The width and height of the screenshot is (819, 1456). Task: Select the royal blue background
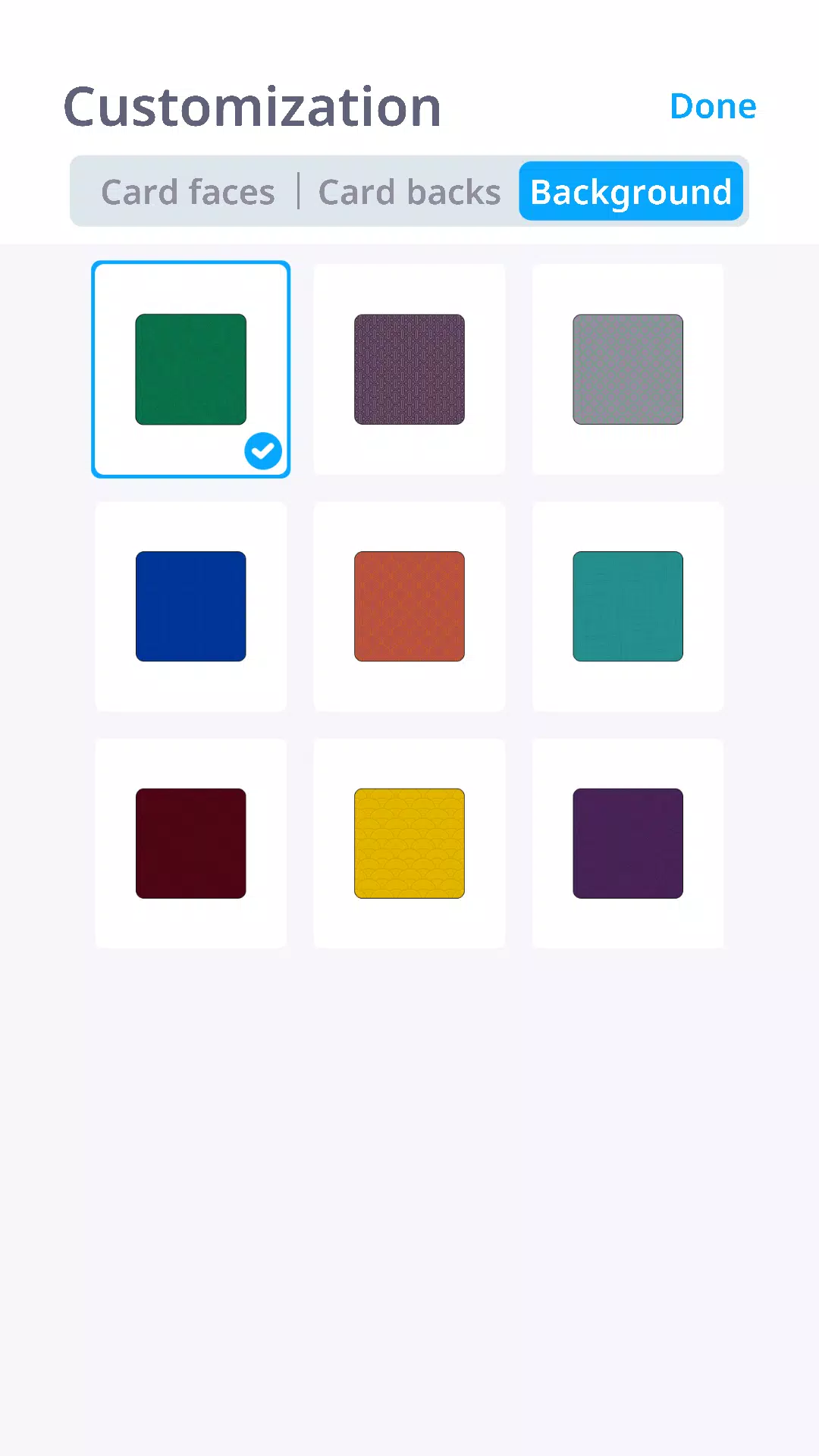[190, 606]
